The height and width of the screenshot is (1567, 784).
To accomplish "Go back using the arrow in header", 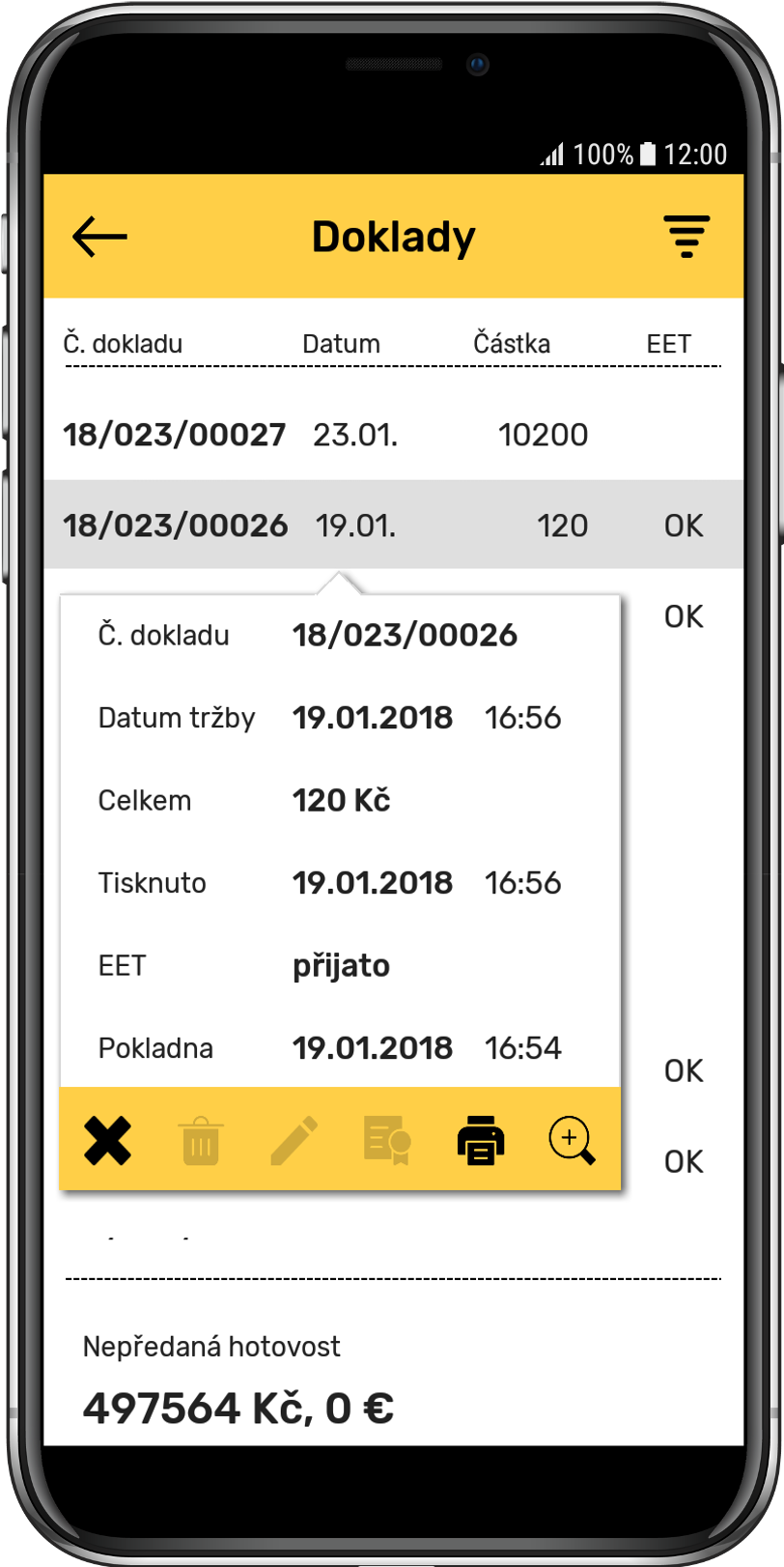I will [x=99, y=237].
